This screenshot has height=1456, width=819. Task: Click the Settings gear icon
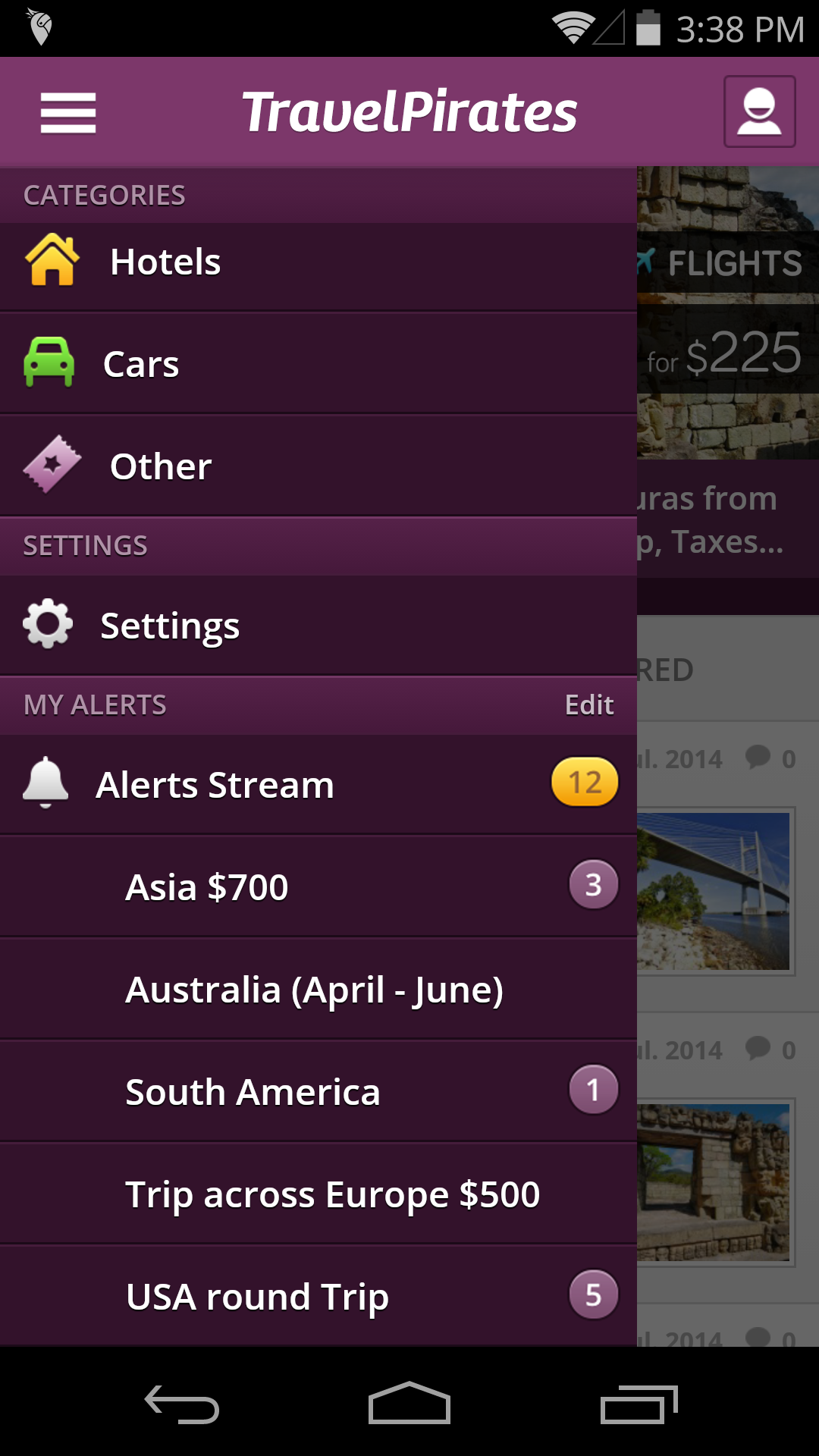(48, 625)
